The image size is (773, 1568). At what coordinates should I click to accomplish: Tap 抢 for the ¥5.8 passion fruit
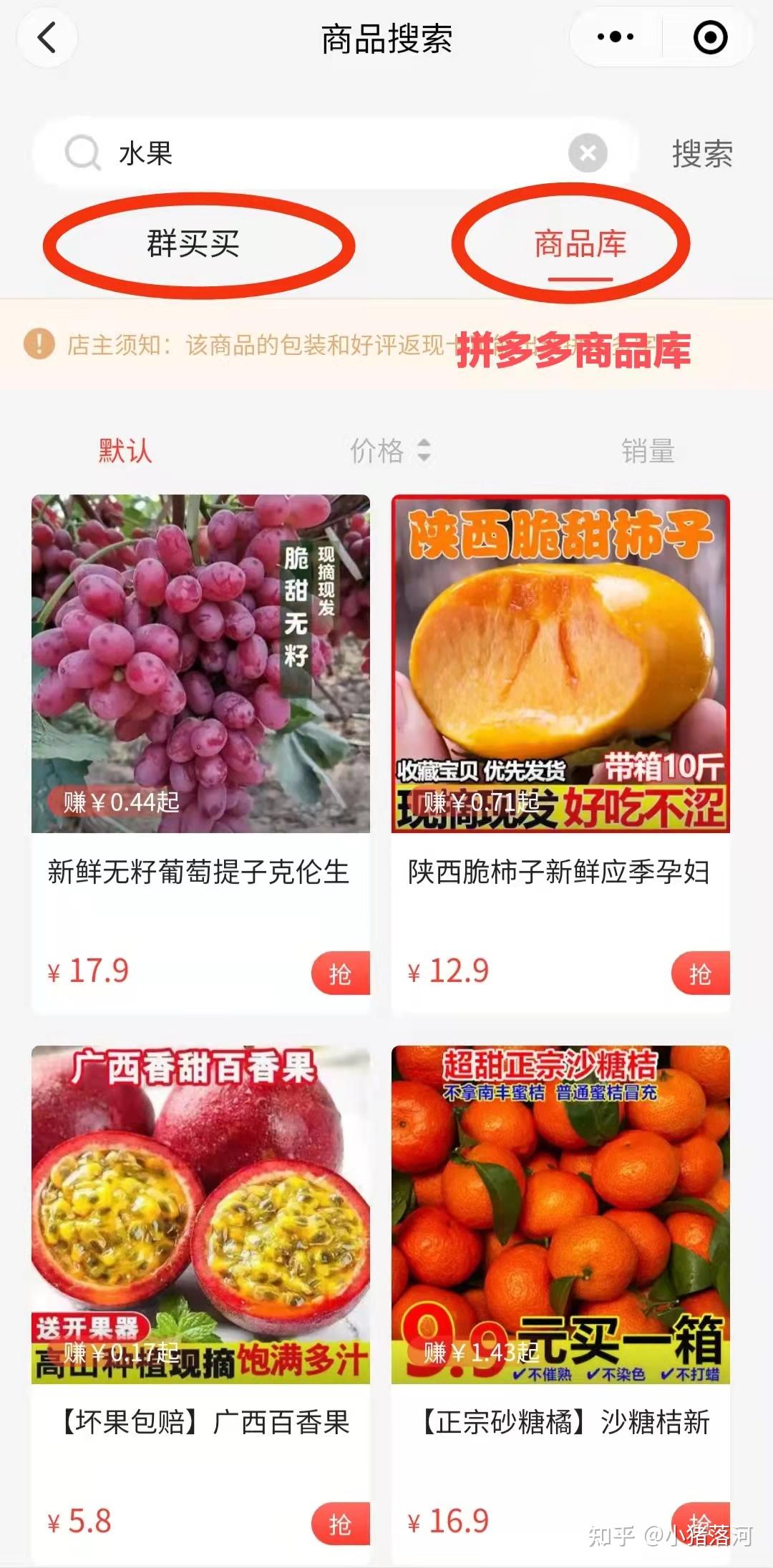click(x=341, y=1524)
